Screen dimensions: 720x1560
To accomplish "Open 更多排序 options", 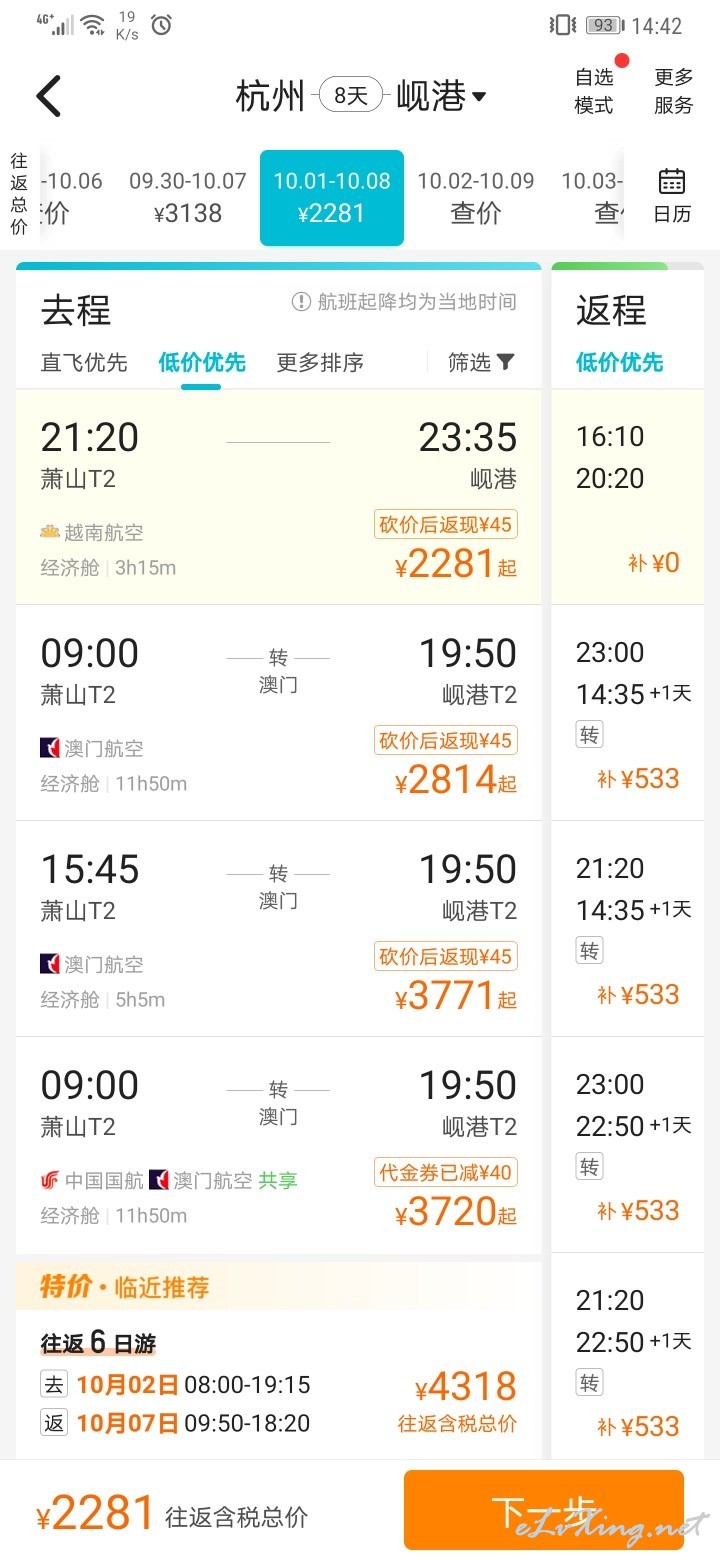I will (320, 362).
